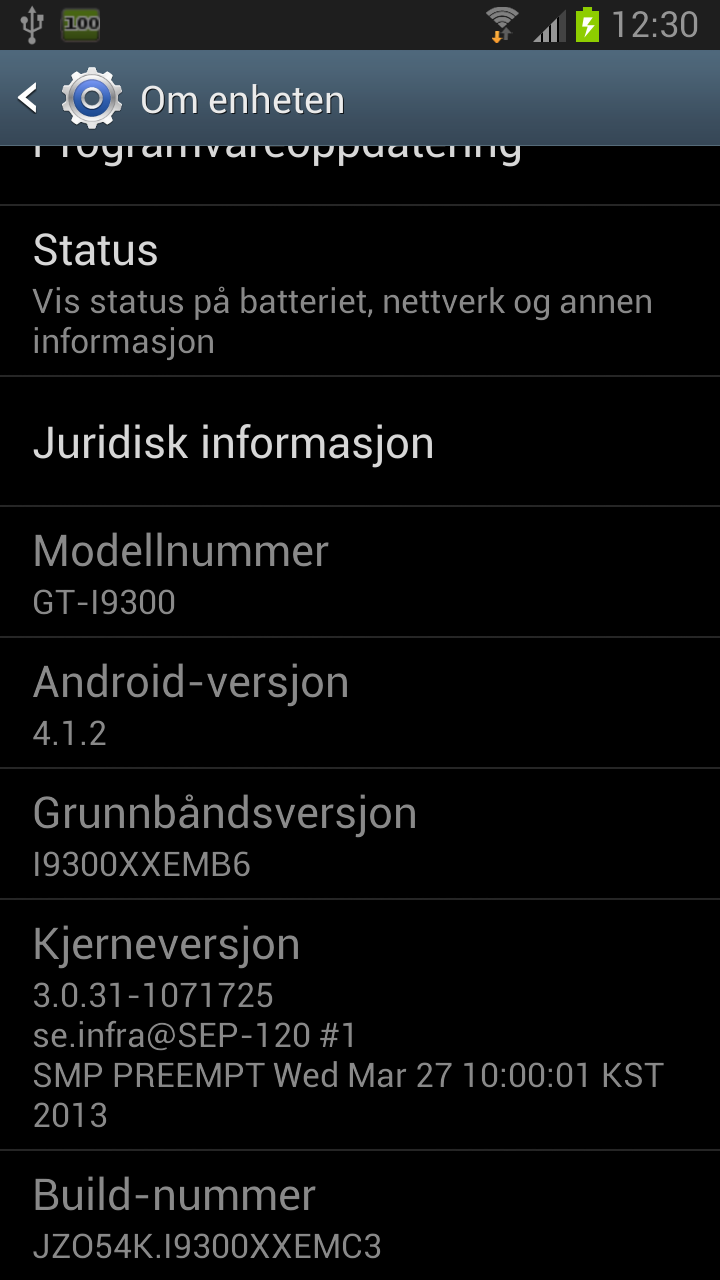
Task: Tap the Build-nummer entry
Action: [x=360, y=1216]
